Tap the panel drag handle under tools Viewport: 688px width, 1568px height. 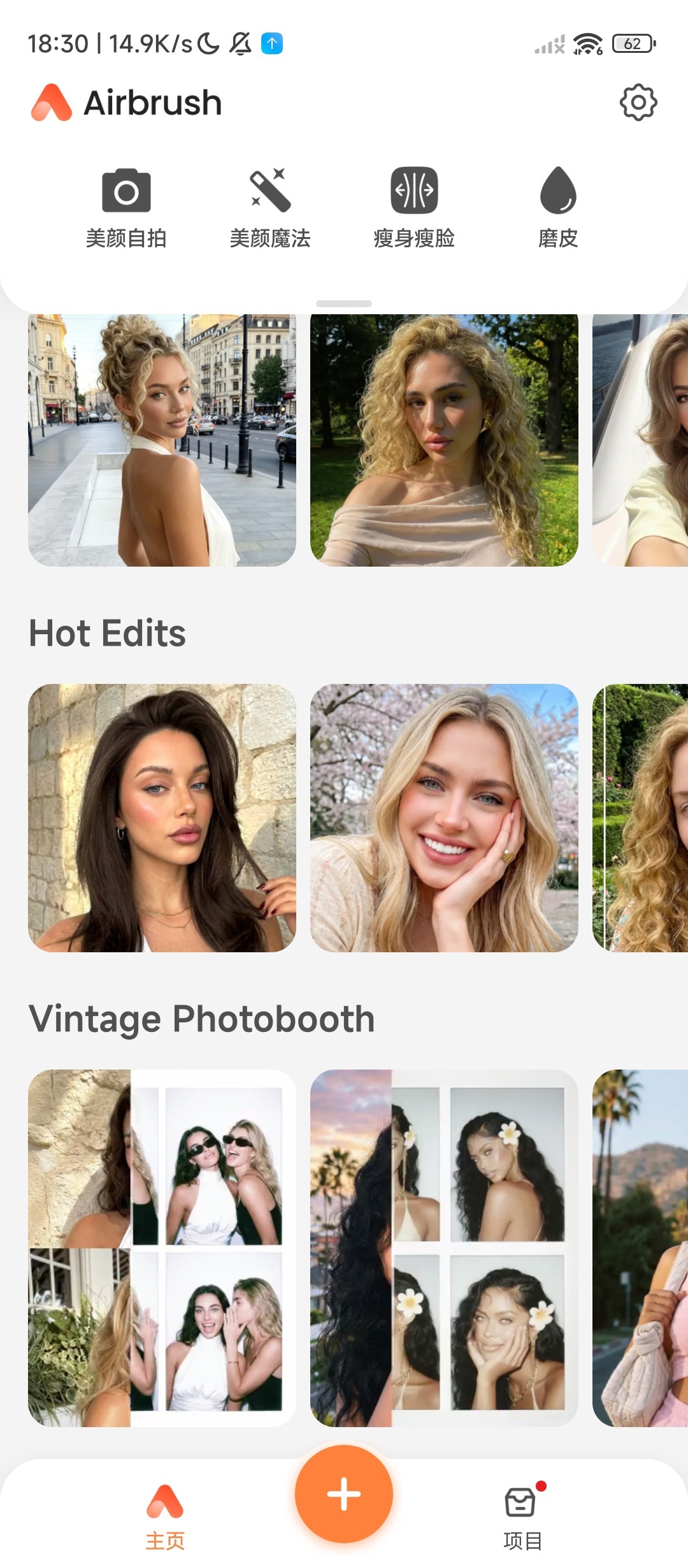tap(344, 303)
